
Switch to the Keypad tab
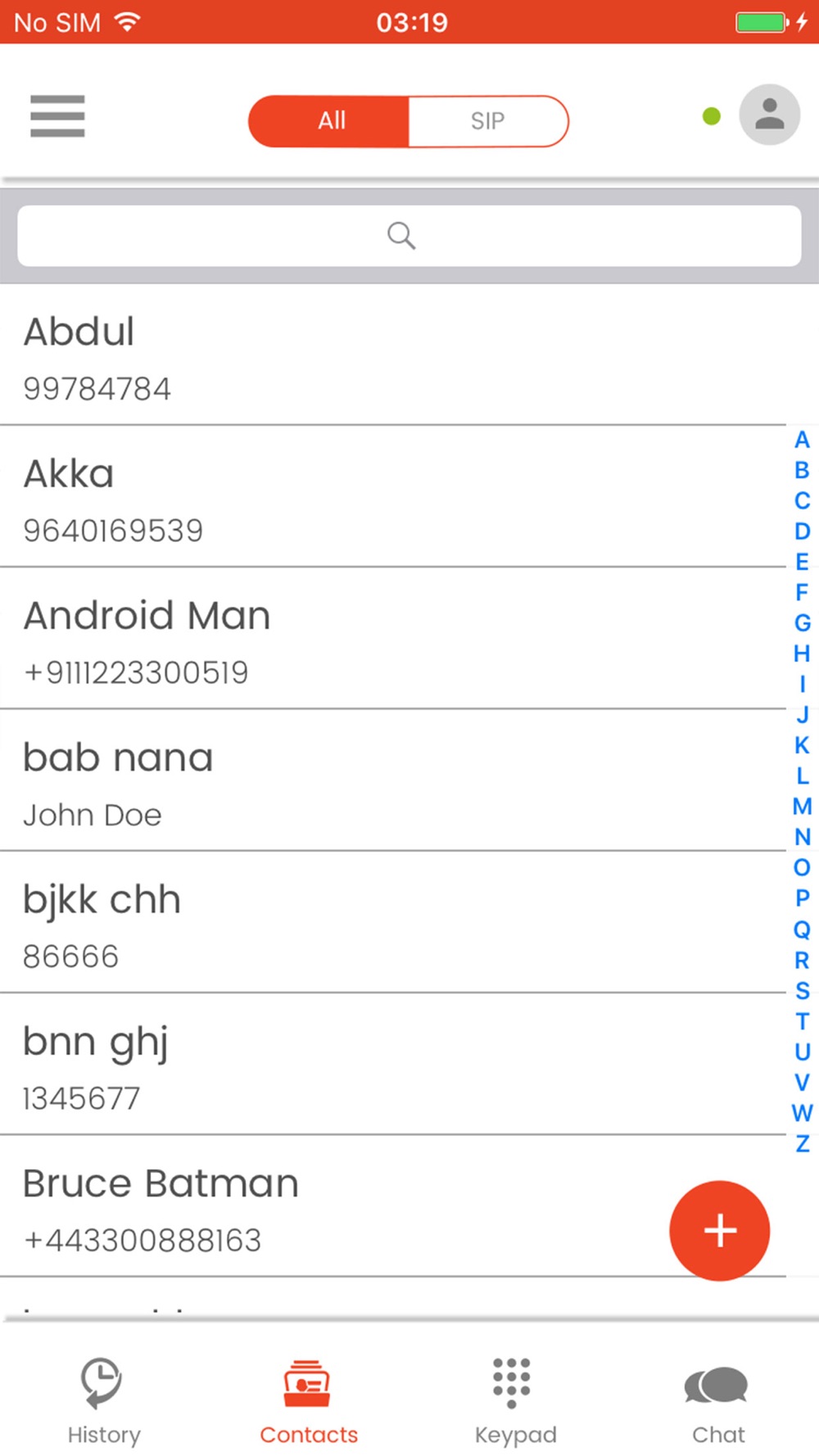tap(515, 1399)
